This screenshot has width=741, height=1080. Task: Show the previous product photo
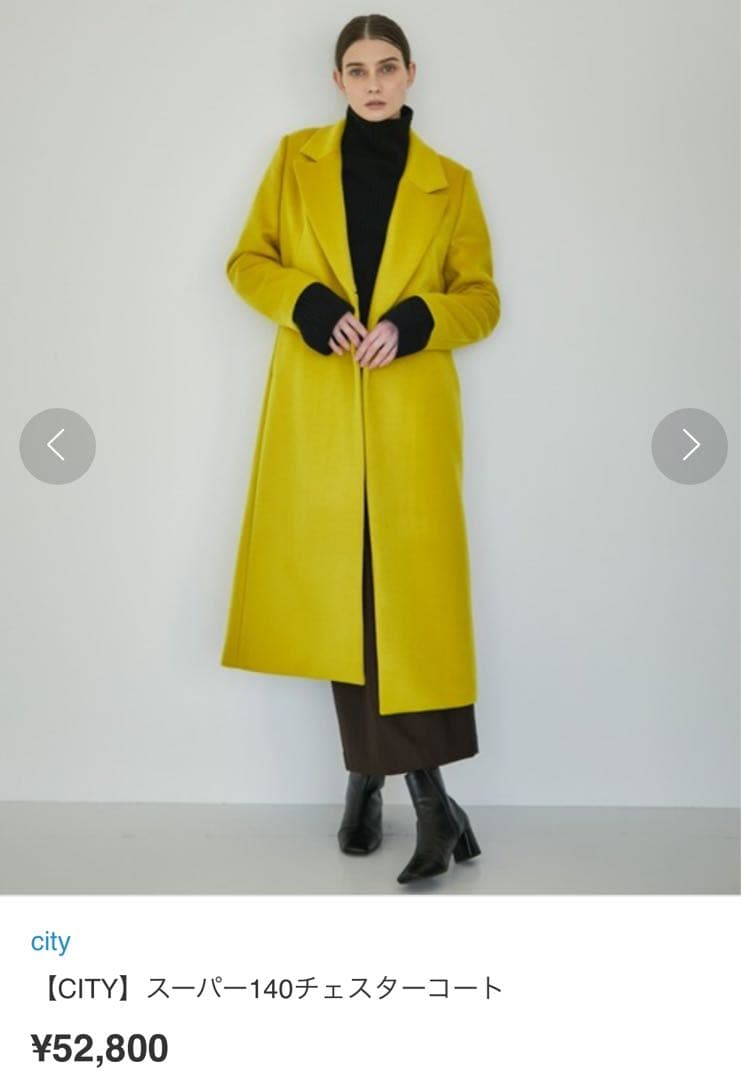57,446
